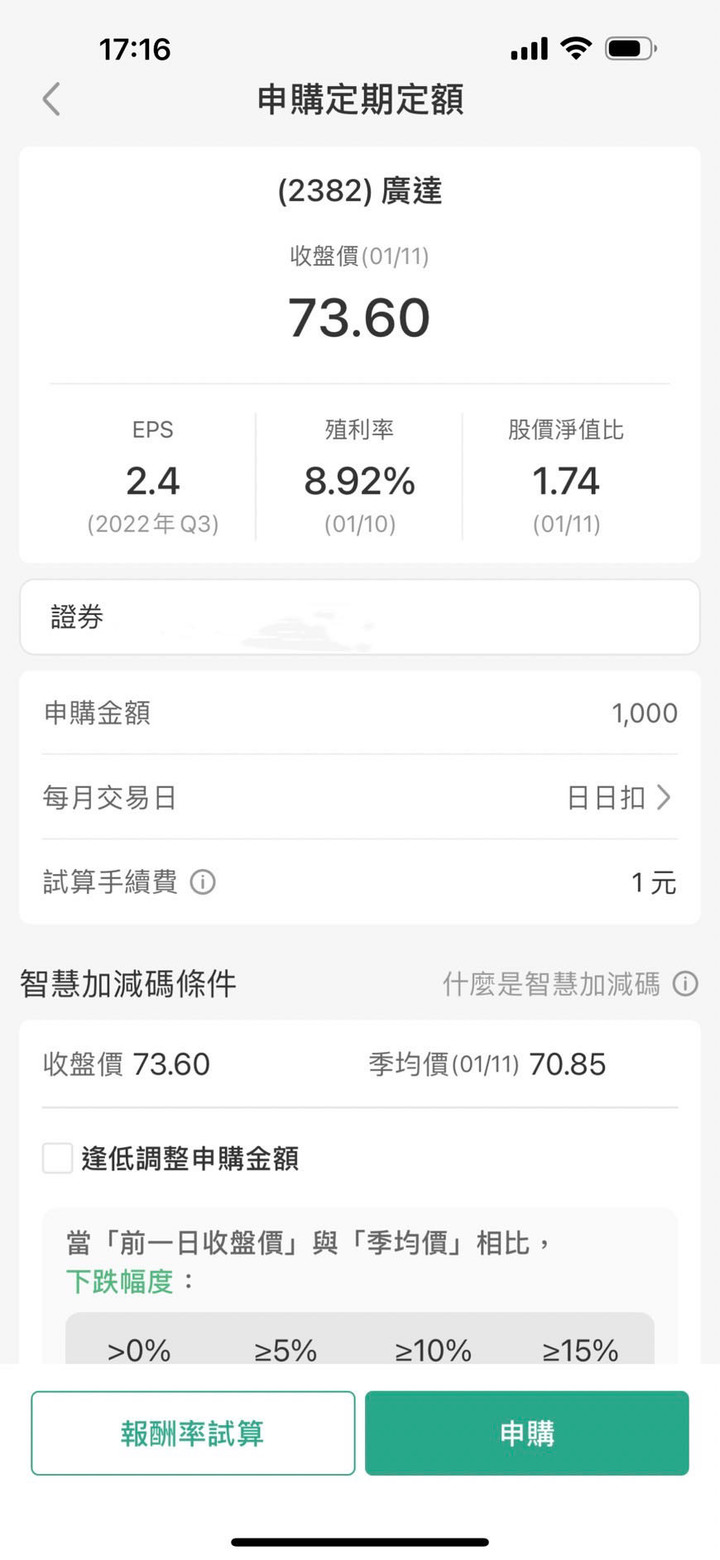Go back using the top-left arrow
The width and height of the screenshot is (720, 1560).
(52, 99)
